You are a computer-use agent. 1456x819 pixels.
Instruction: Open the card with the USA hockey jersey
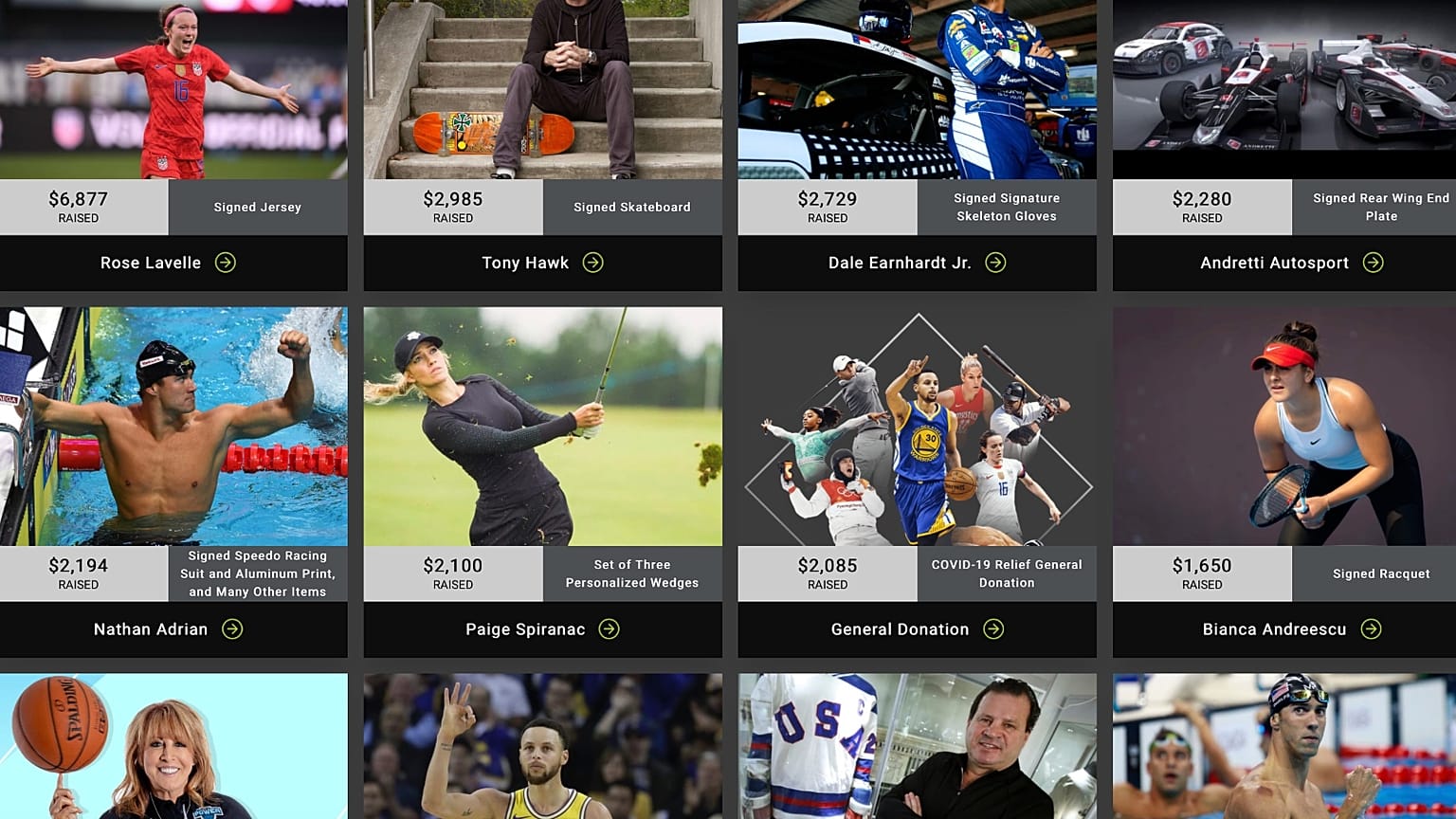(x=917, y=749)
